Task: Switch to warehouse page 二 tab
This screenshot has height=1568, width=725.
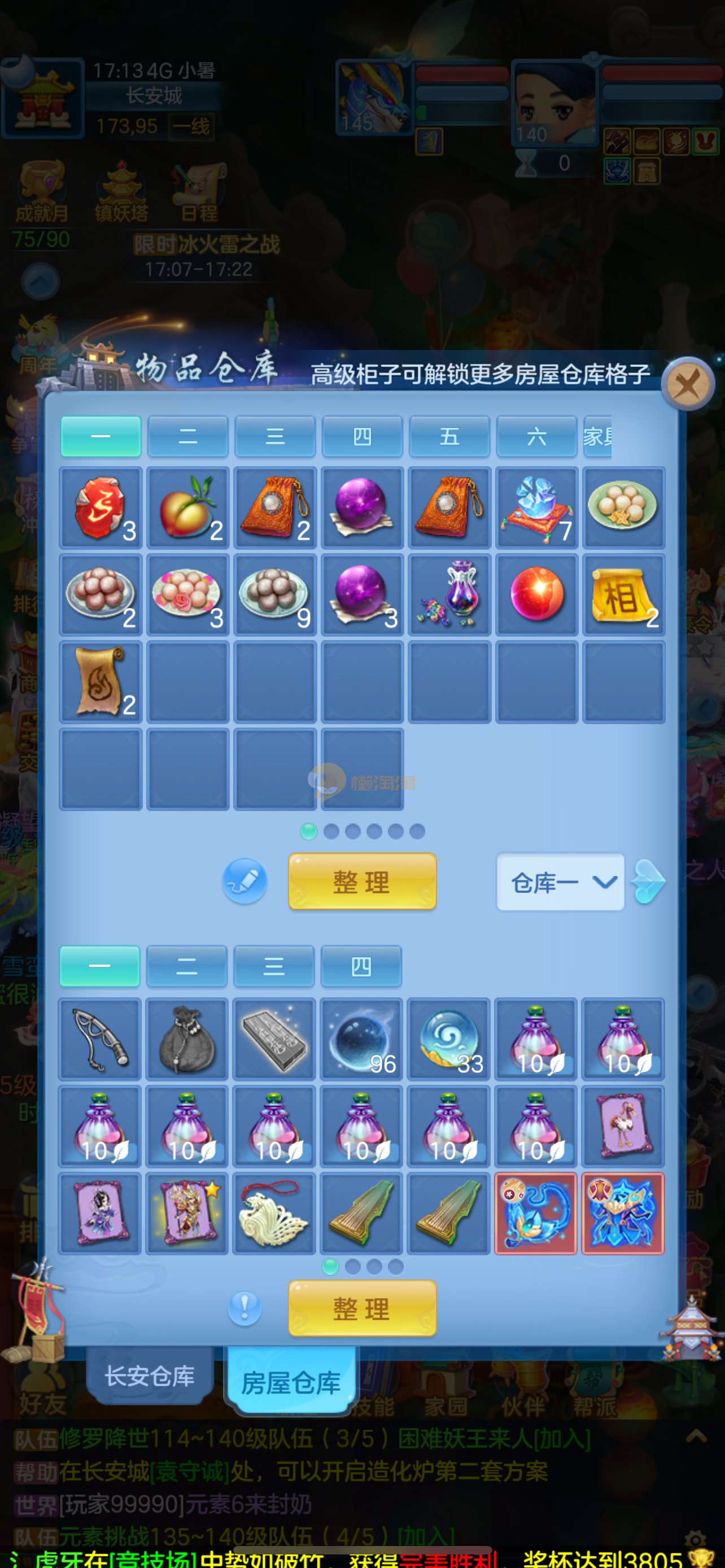Action: 187,436
